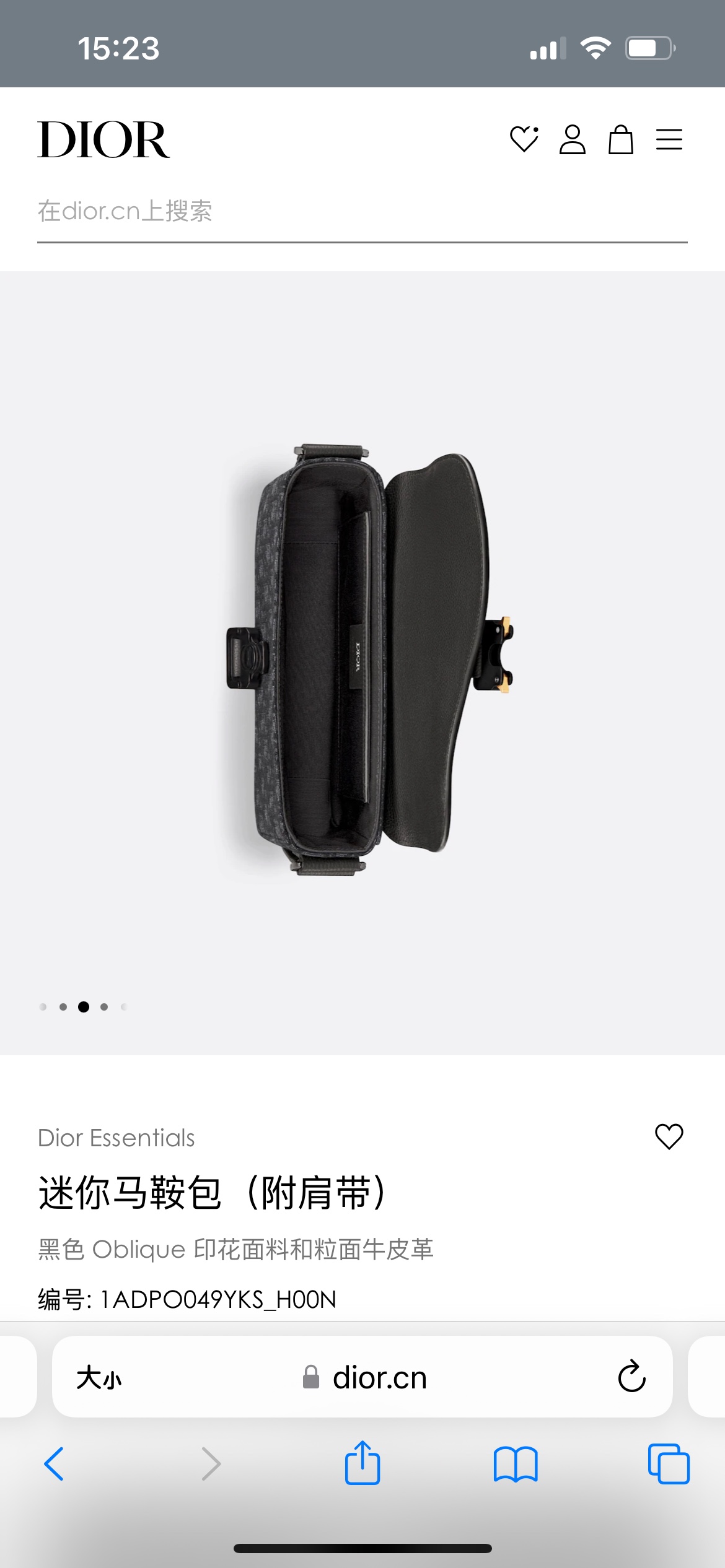Share this page from Safari toolbar
The image size is (725, 1568).
[x=362, y=1463]
